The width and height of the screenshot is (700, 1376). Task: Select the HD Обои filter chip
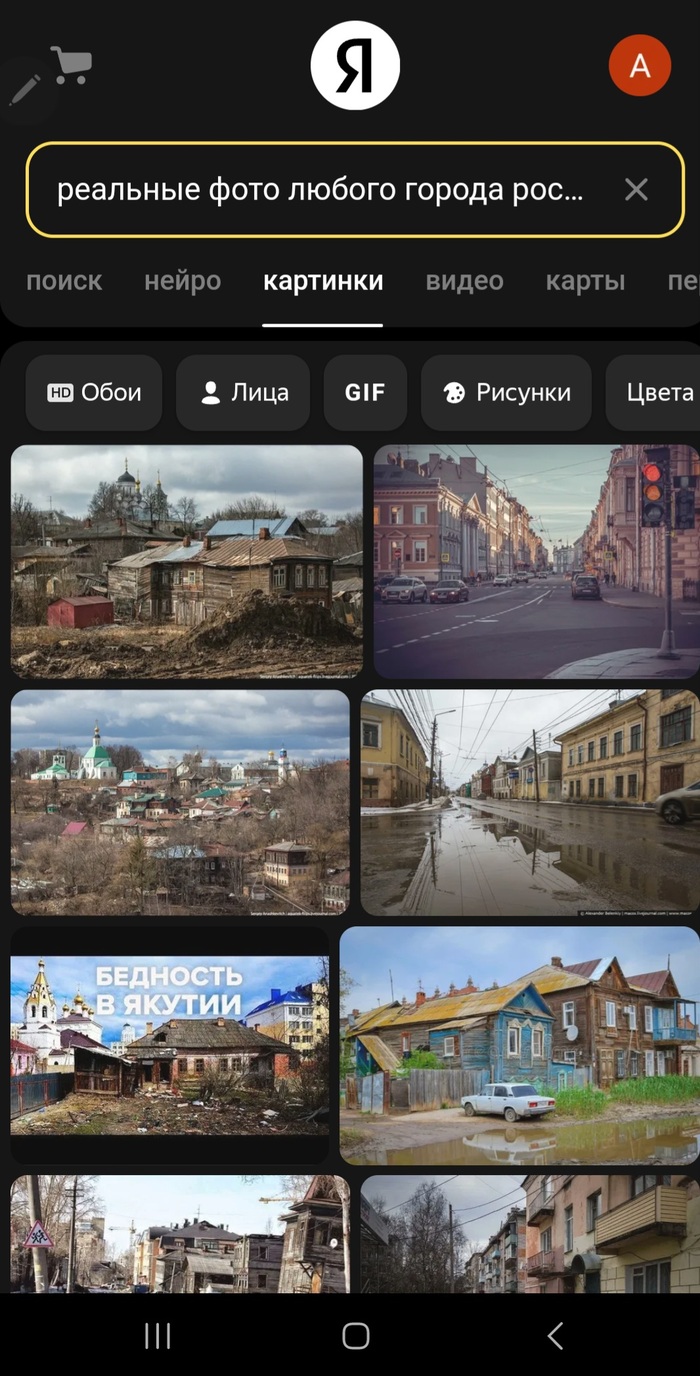pyautogui.click(x=94, y=393)
